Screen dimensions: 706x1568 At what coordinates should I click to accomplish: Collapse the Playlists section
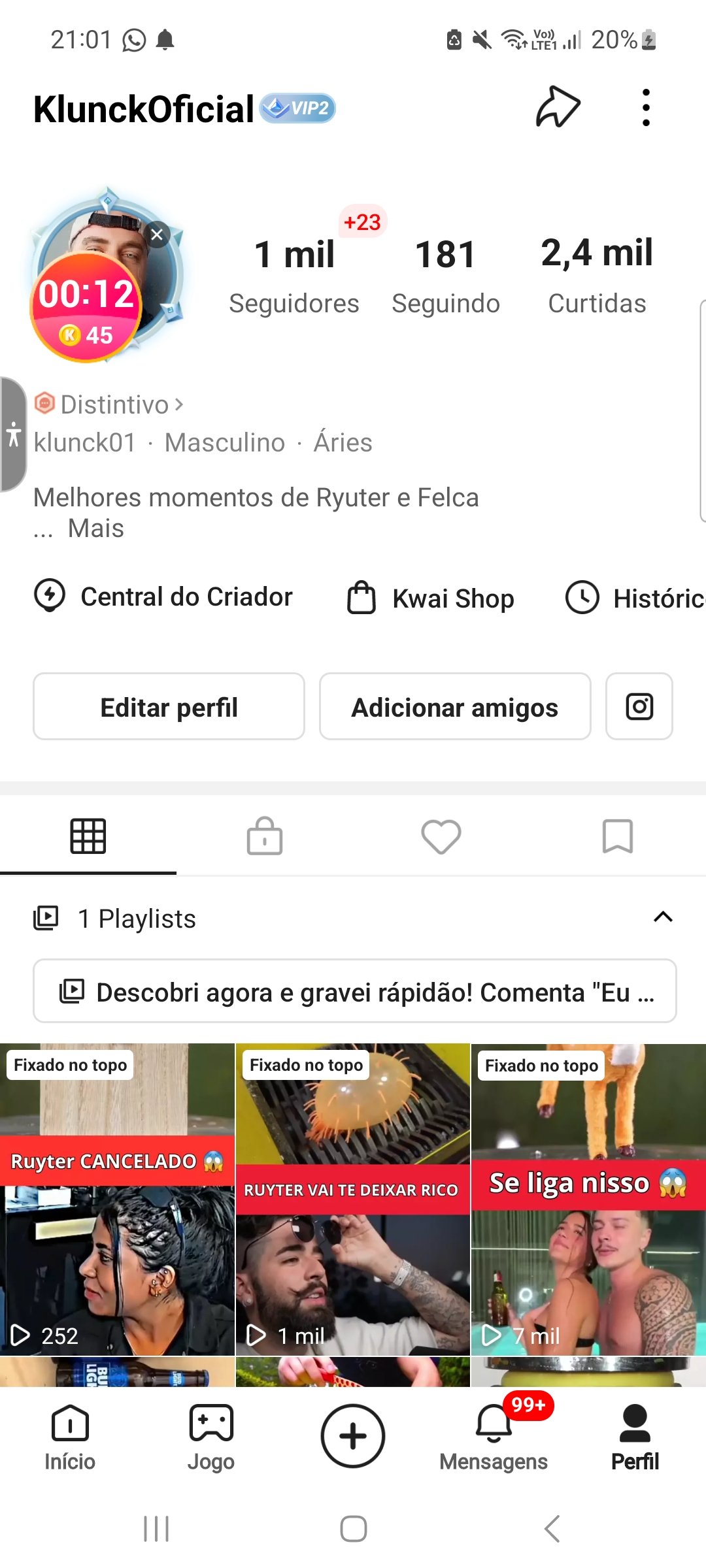663,917
